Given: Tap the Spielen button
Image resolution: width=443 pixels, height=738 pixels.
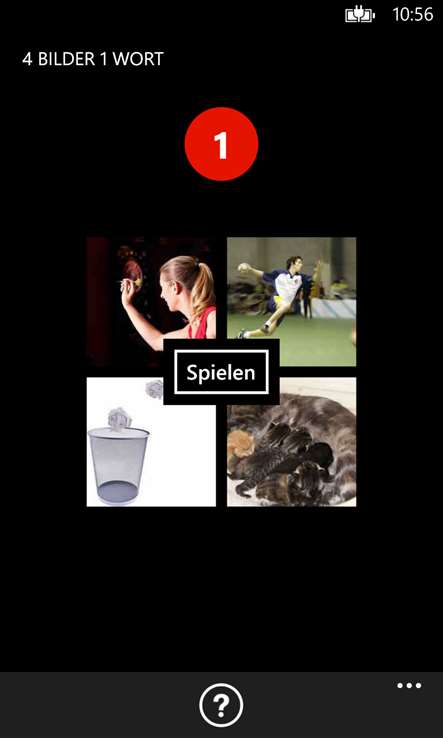Looking at the screenshot, I should click(x=221, y=372).
